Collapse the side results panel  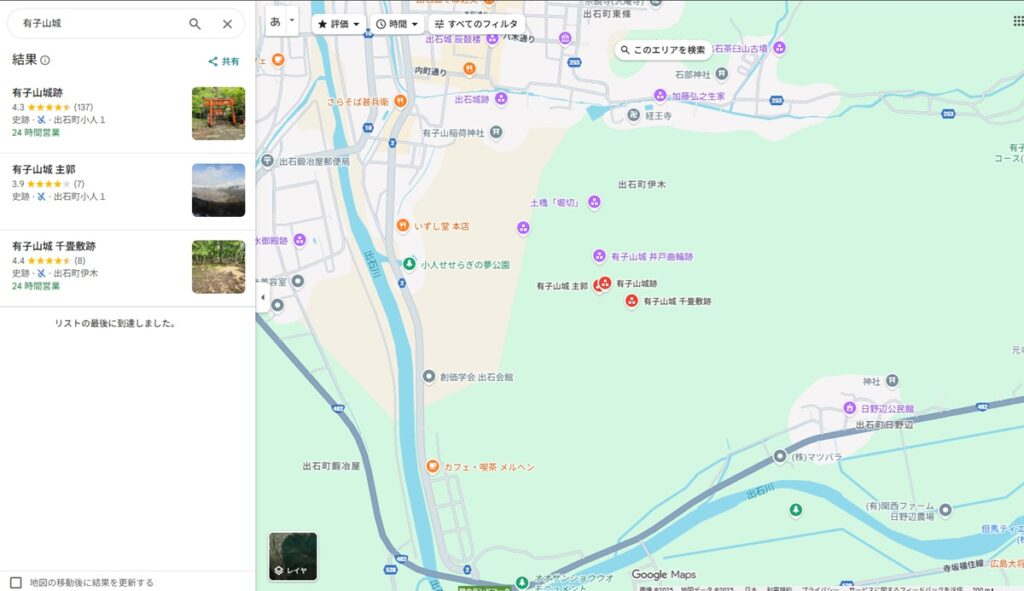[x=262, y=298]
